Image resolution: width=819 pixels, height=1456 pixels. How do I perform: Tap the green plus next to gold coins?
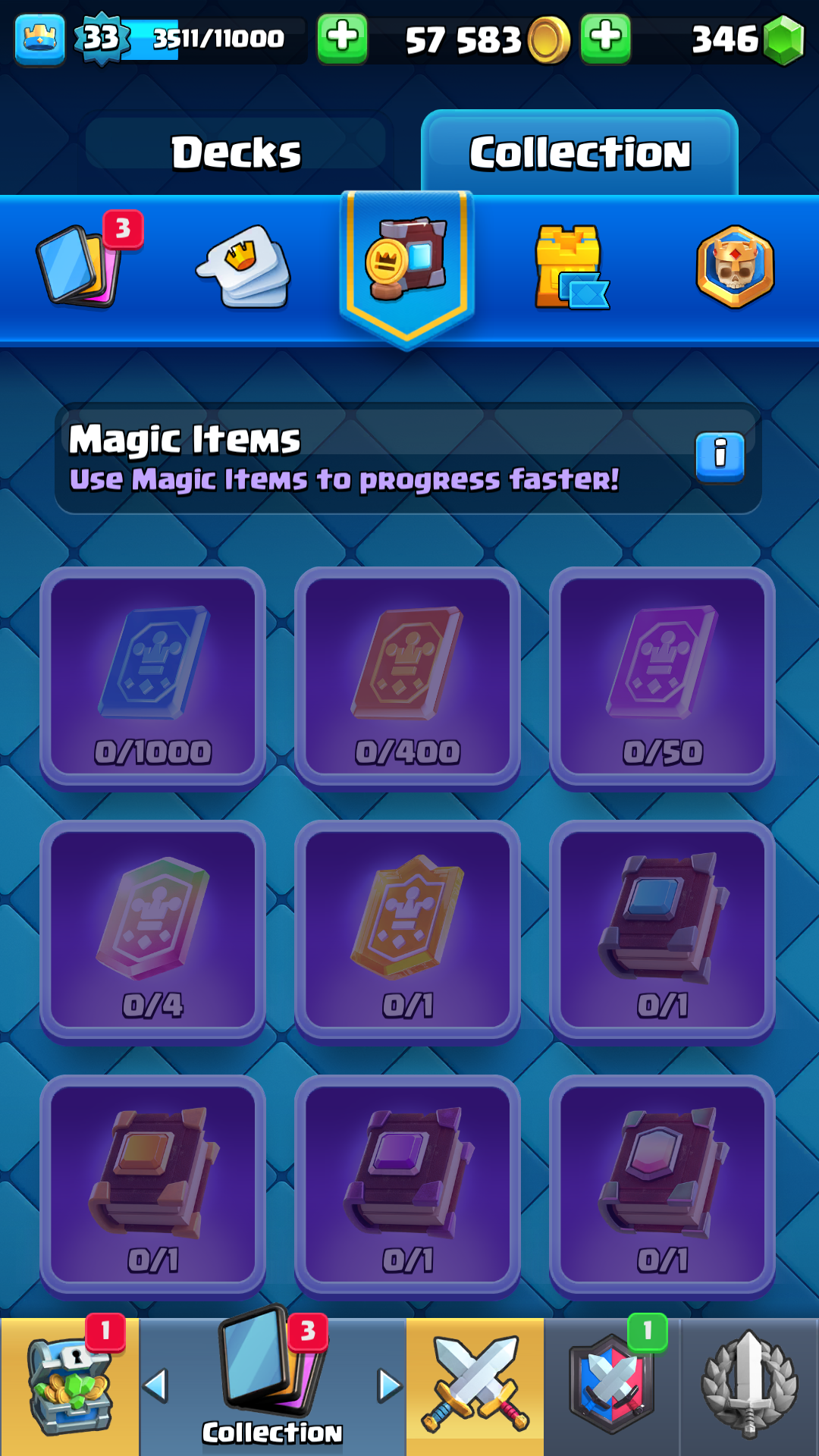click(342, 38)
